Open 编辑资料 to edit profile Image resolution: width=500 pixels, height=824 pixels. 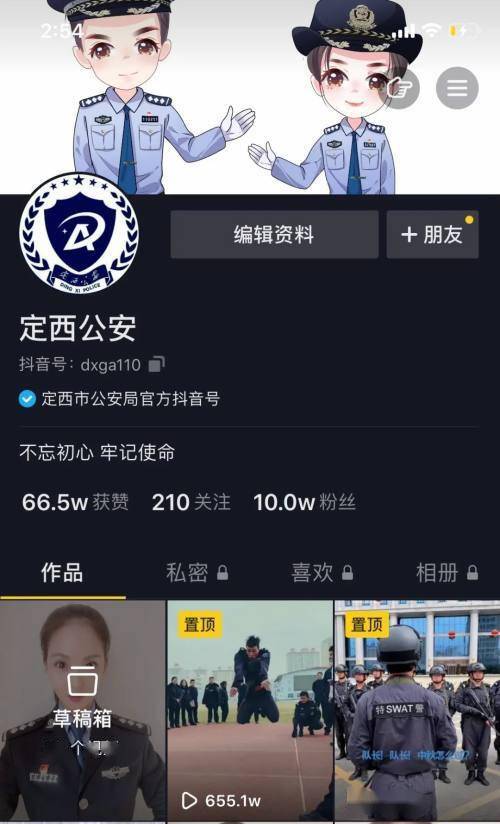click(274, 234)
